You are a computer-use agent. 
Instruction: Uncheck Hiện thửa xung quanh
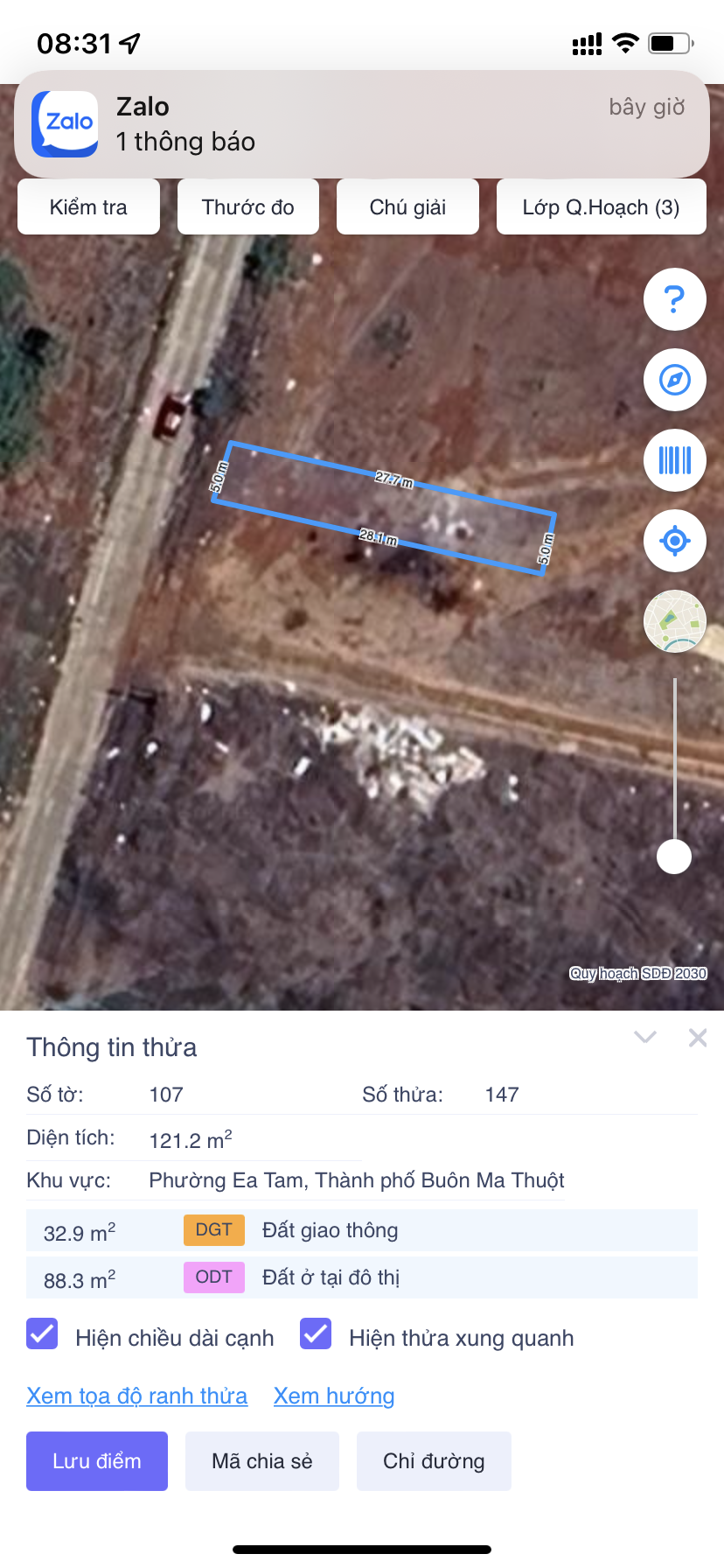(x=316, y=1334)
